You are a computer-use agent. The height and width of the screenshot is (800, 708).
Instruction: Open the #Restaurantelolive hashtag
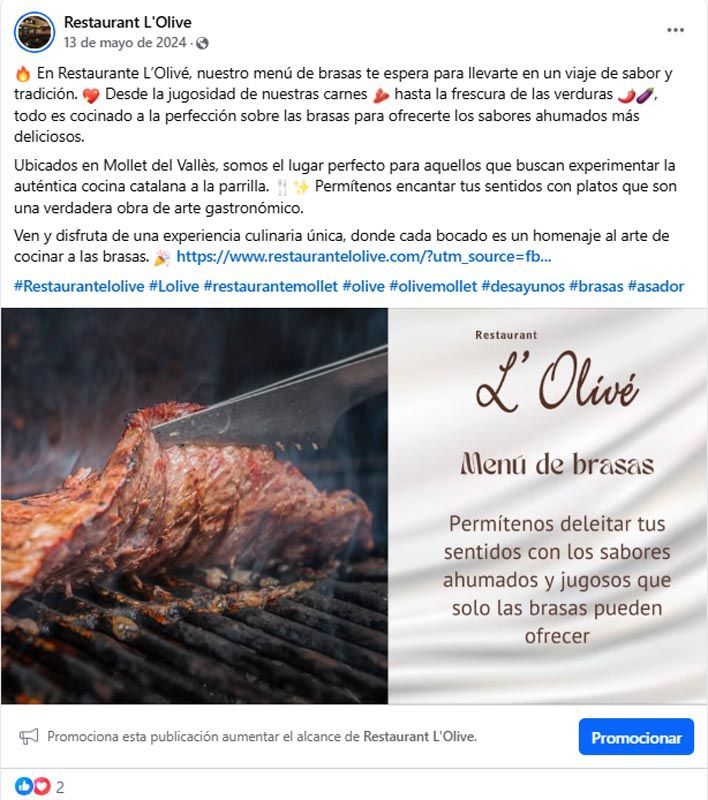pos(79,286)
